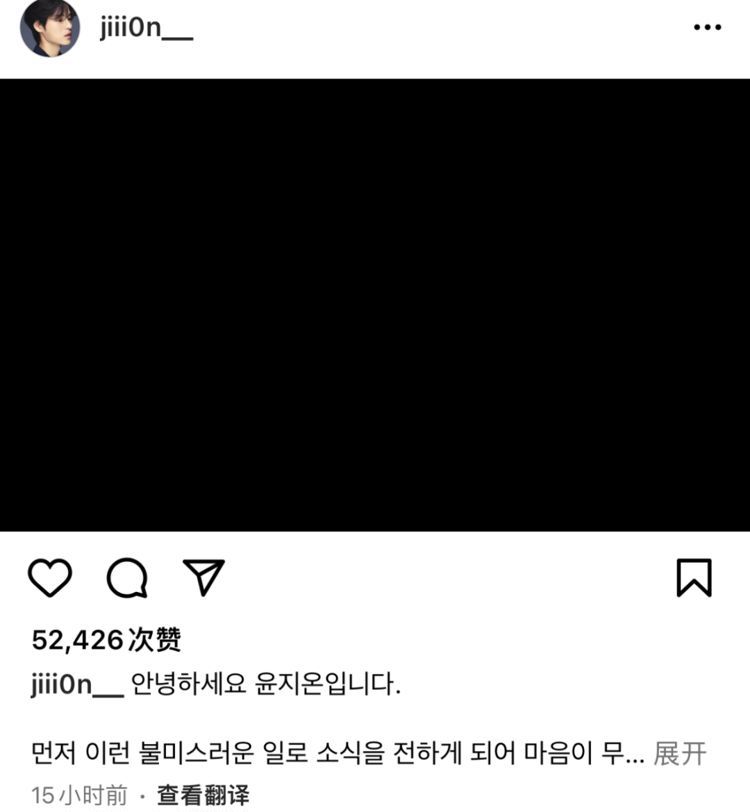Open the black post image
Screen dimensions: 750x812
pos(375,305)
